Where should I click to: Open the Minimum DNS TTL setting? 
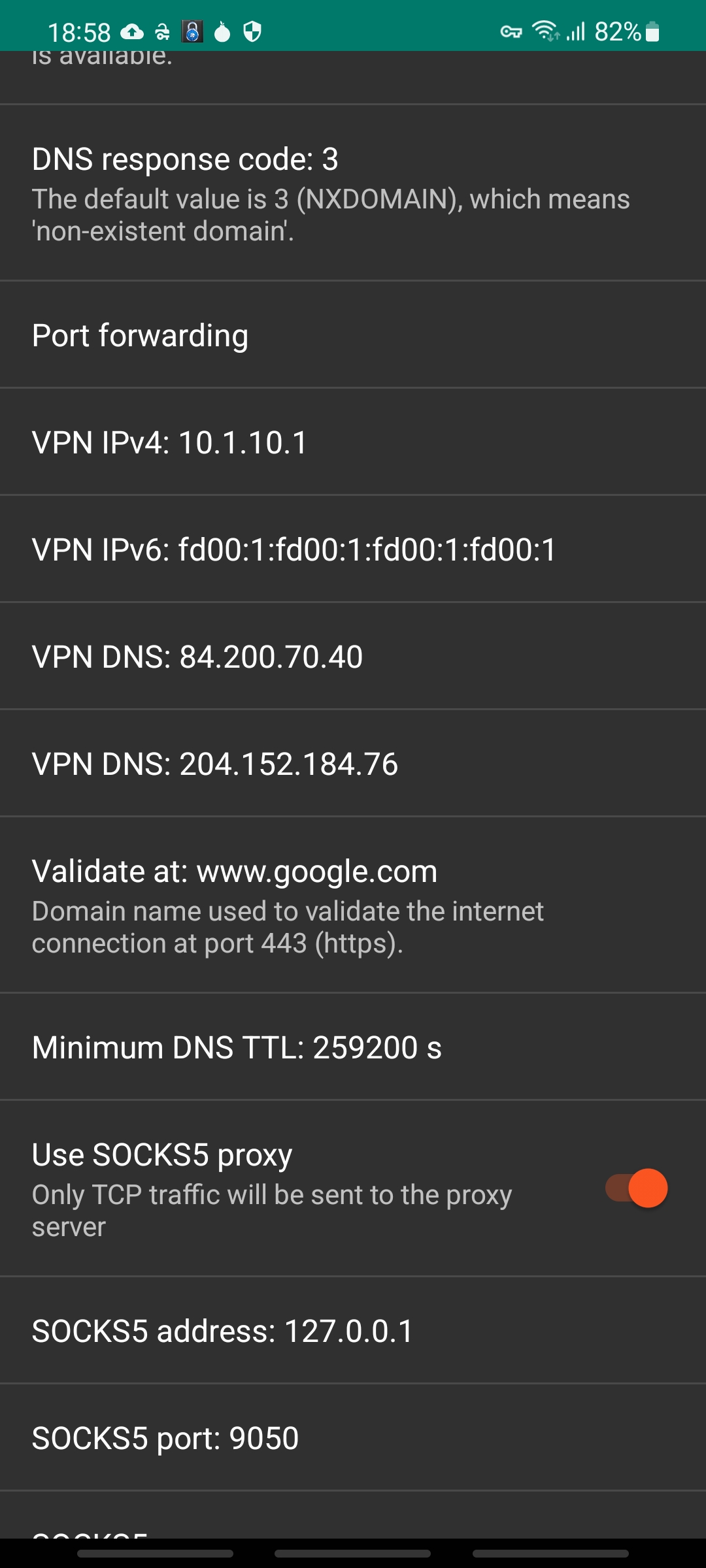[353, 1047]
